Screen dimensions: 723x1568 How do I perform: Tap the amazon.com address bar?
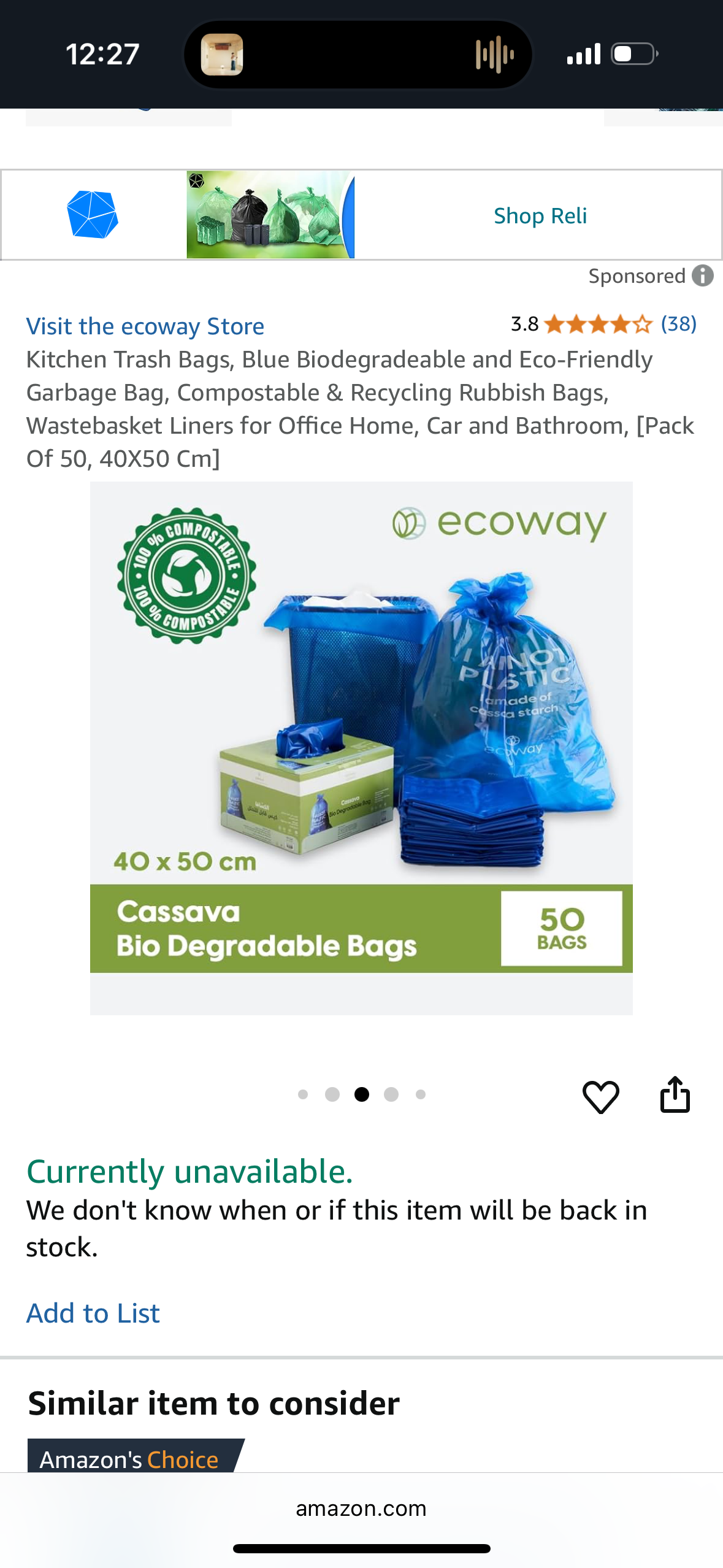click(x=361, y=1508)
